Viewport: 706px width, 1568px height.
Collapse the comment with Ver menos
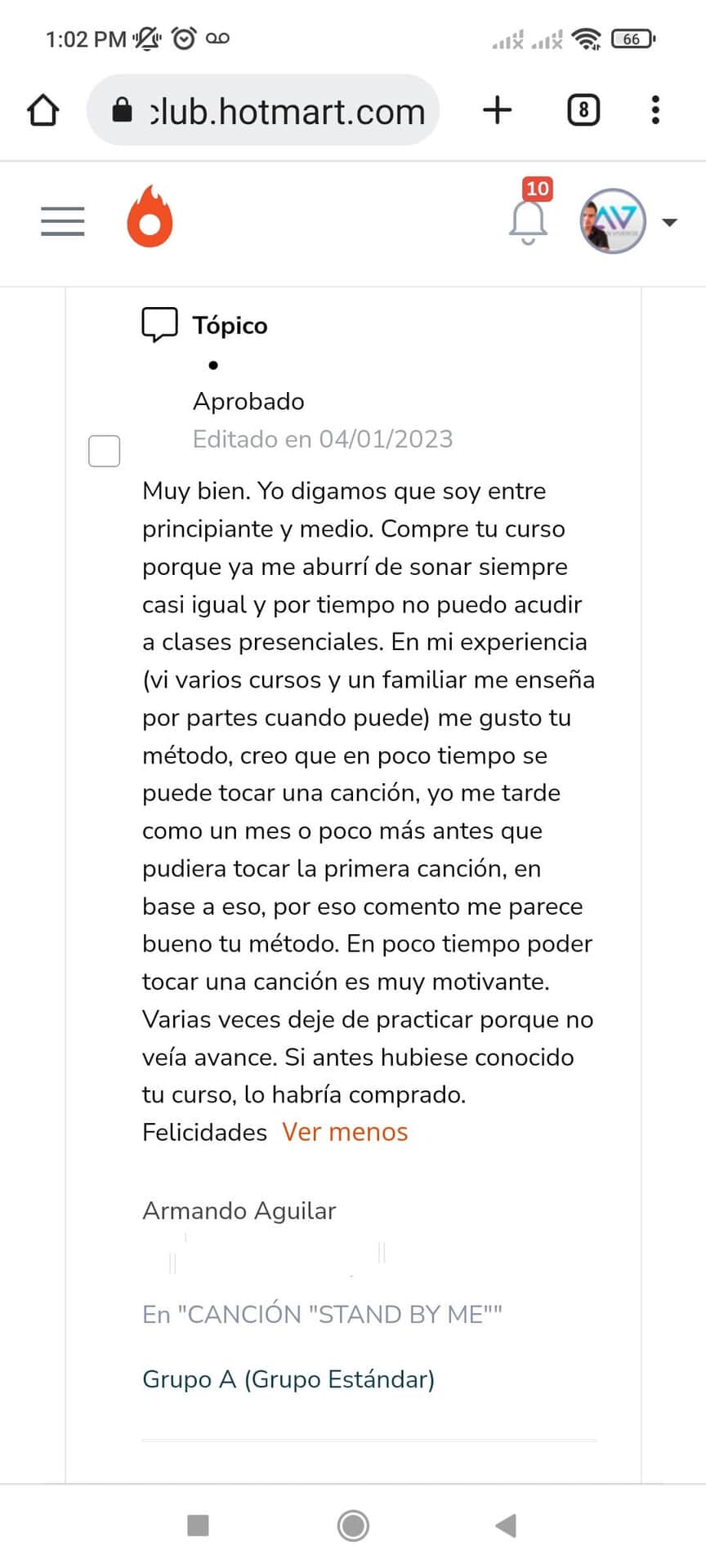click(345, 1132)
